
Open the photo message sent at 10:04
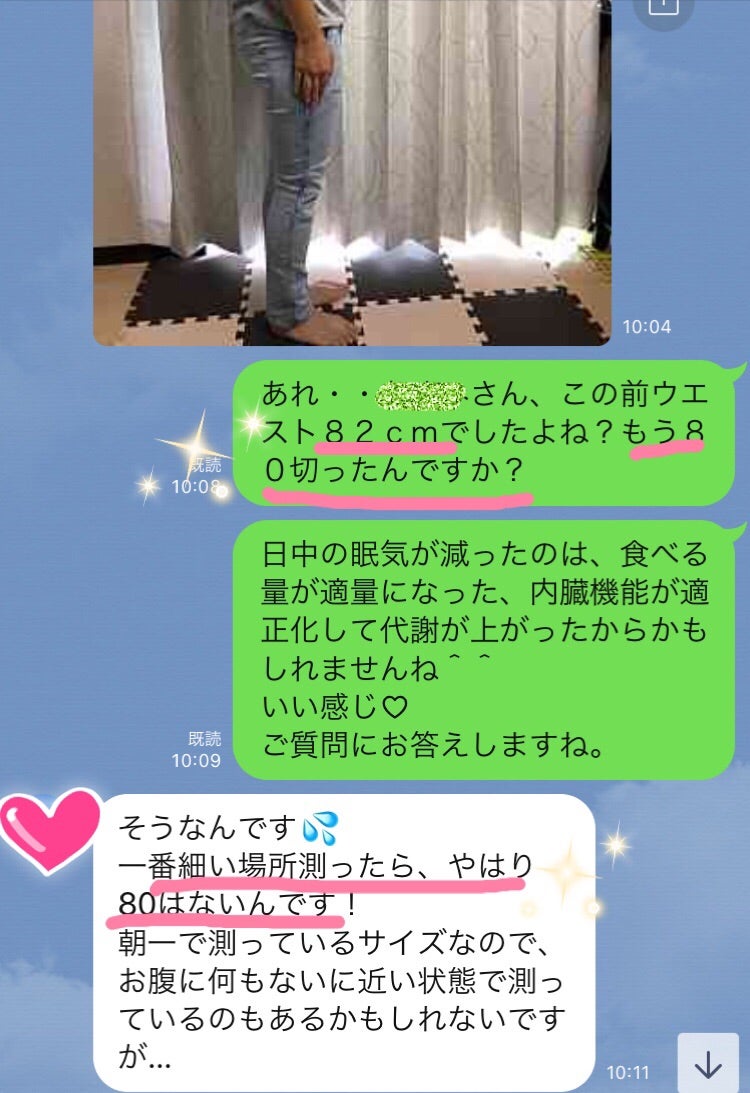(x=350, y=170)
